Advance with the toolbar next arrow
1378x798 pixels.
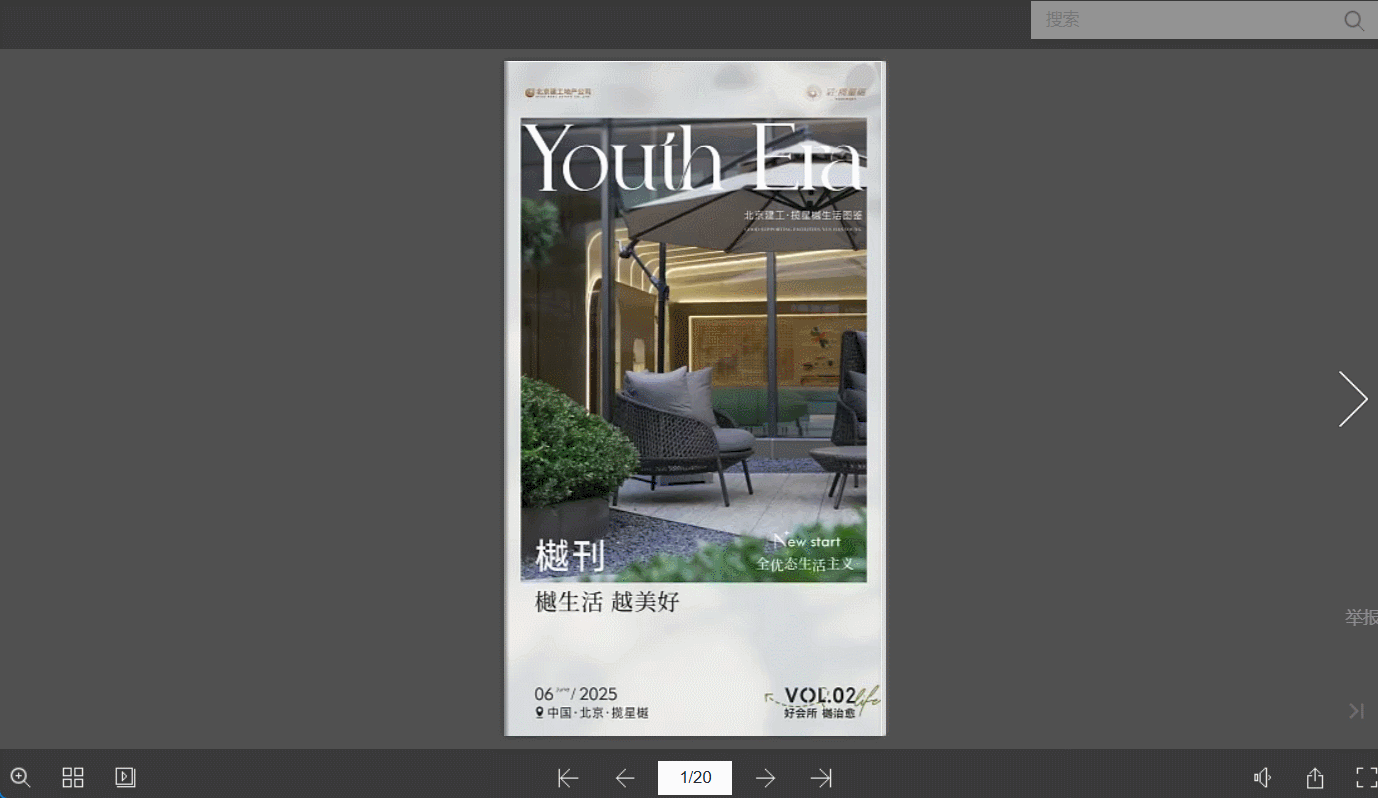click(x=765, y=778)
